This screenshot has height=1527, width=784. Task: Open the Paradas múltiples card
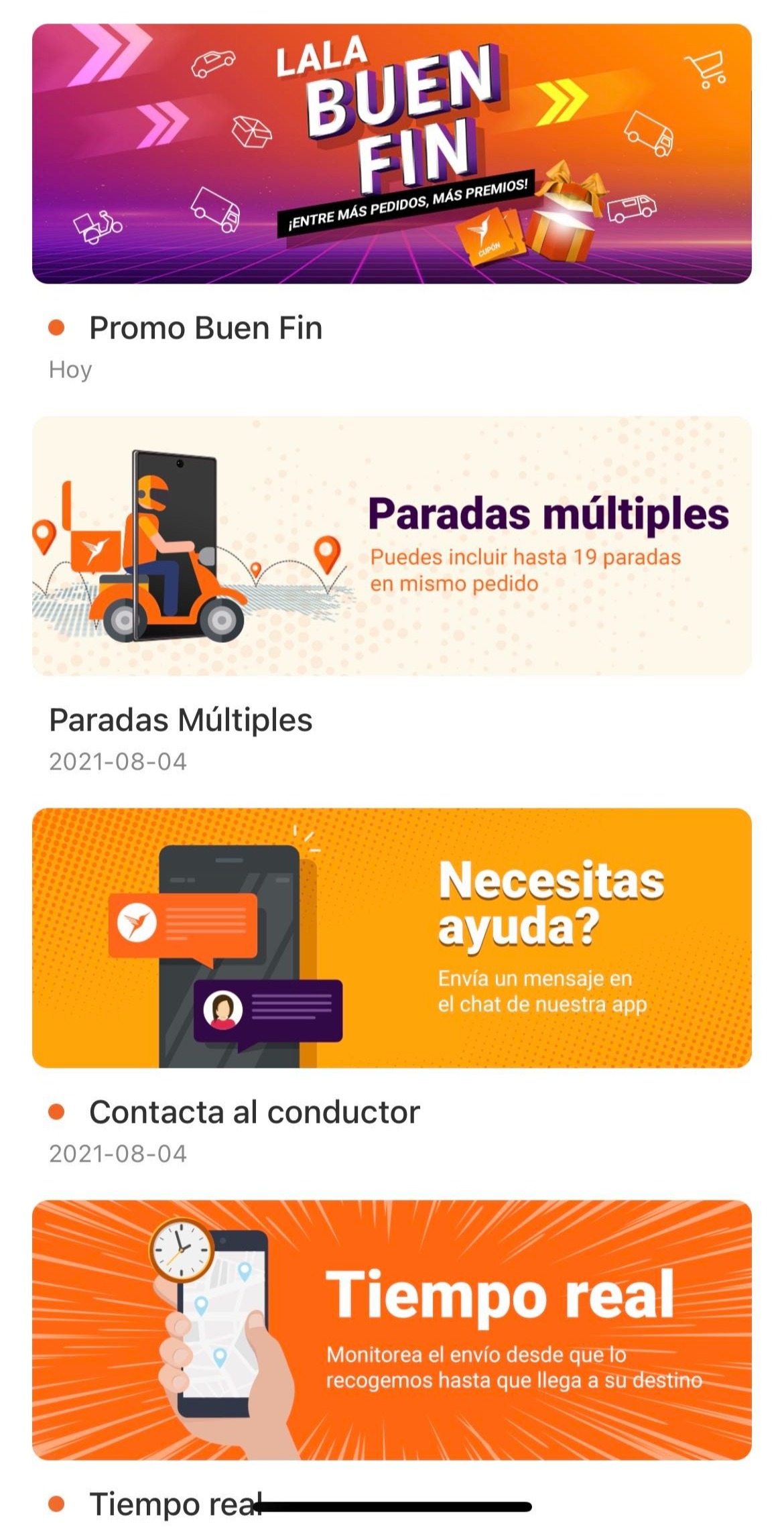click(x=391, y=546)
